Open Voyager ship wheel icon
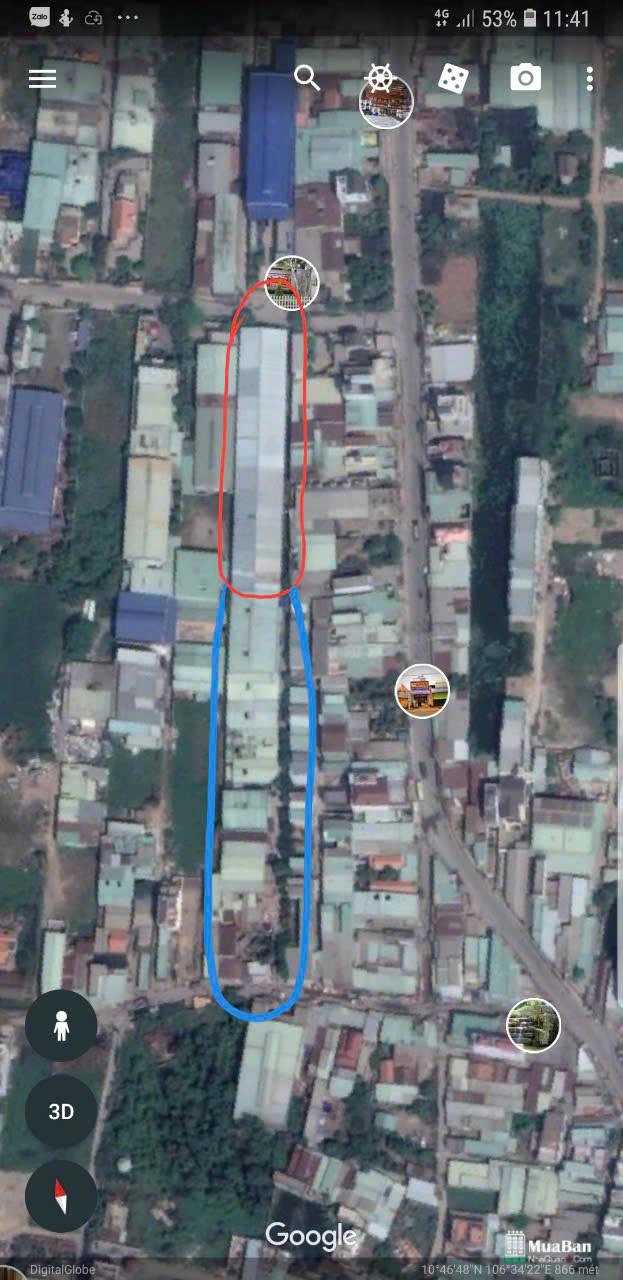This screenshot has height=1280, width=623. [x=380, y=78]
